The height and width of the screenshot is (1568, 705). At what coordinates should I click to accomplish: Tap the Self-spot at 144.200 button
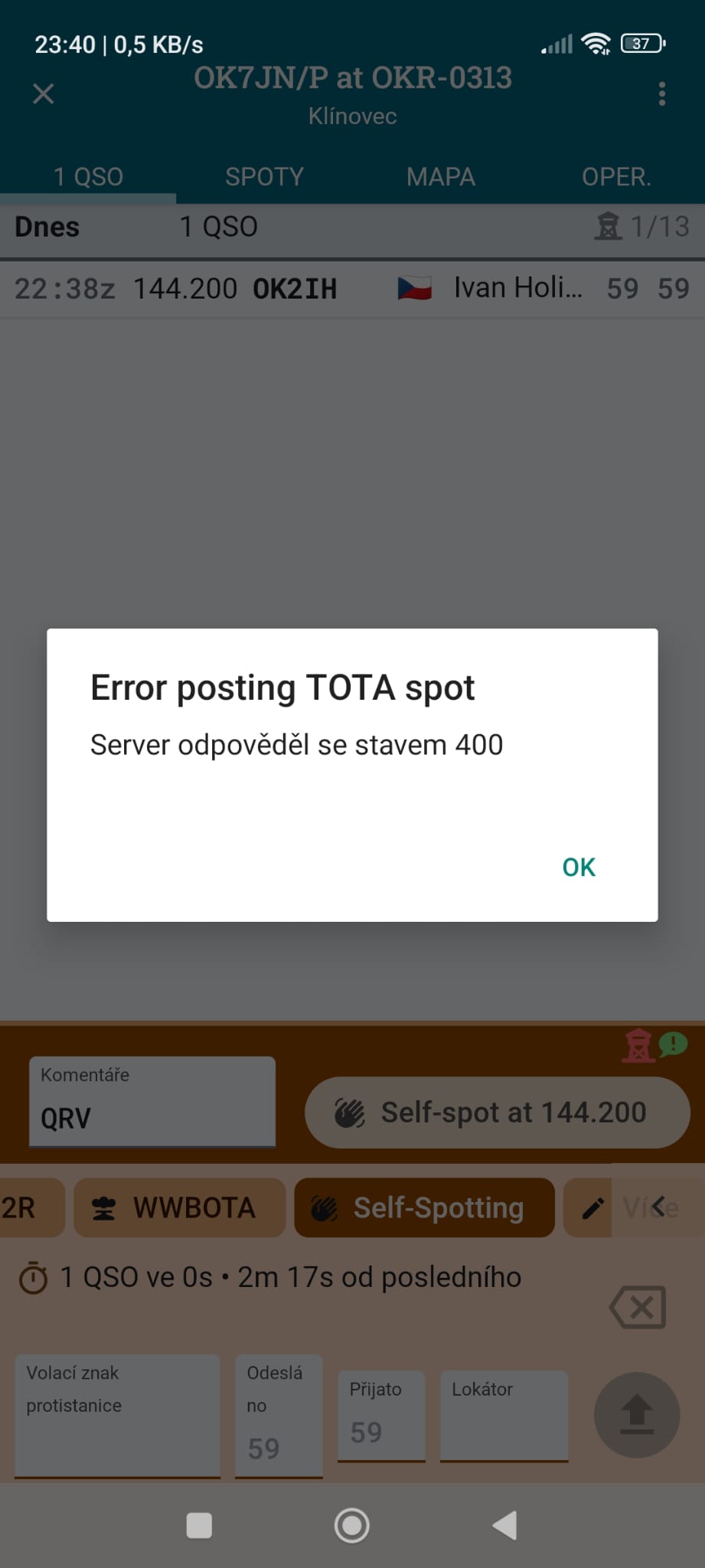[498, 1112]
